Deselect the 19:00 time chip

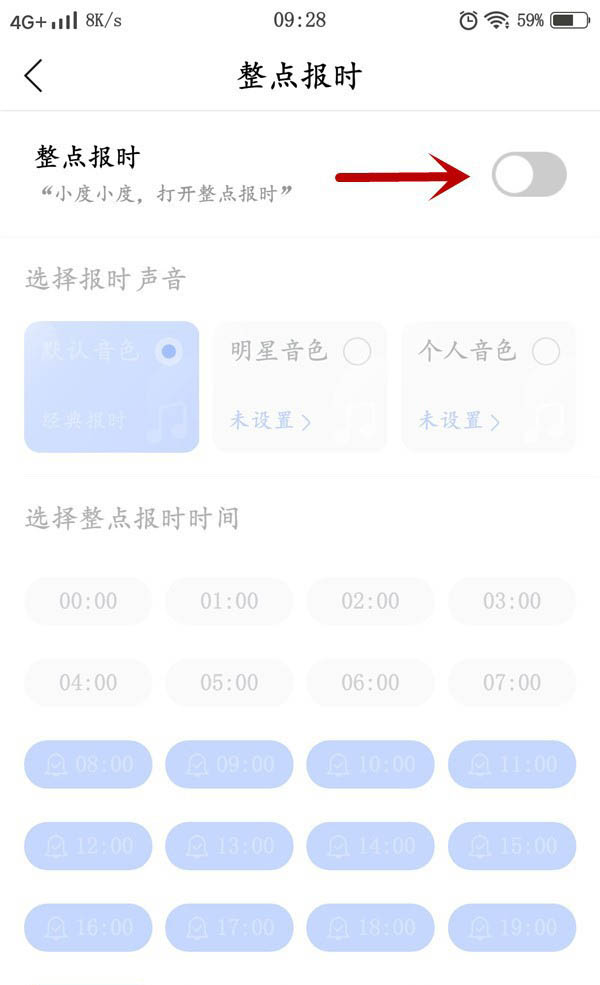[x=512, y=927]
